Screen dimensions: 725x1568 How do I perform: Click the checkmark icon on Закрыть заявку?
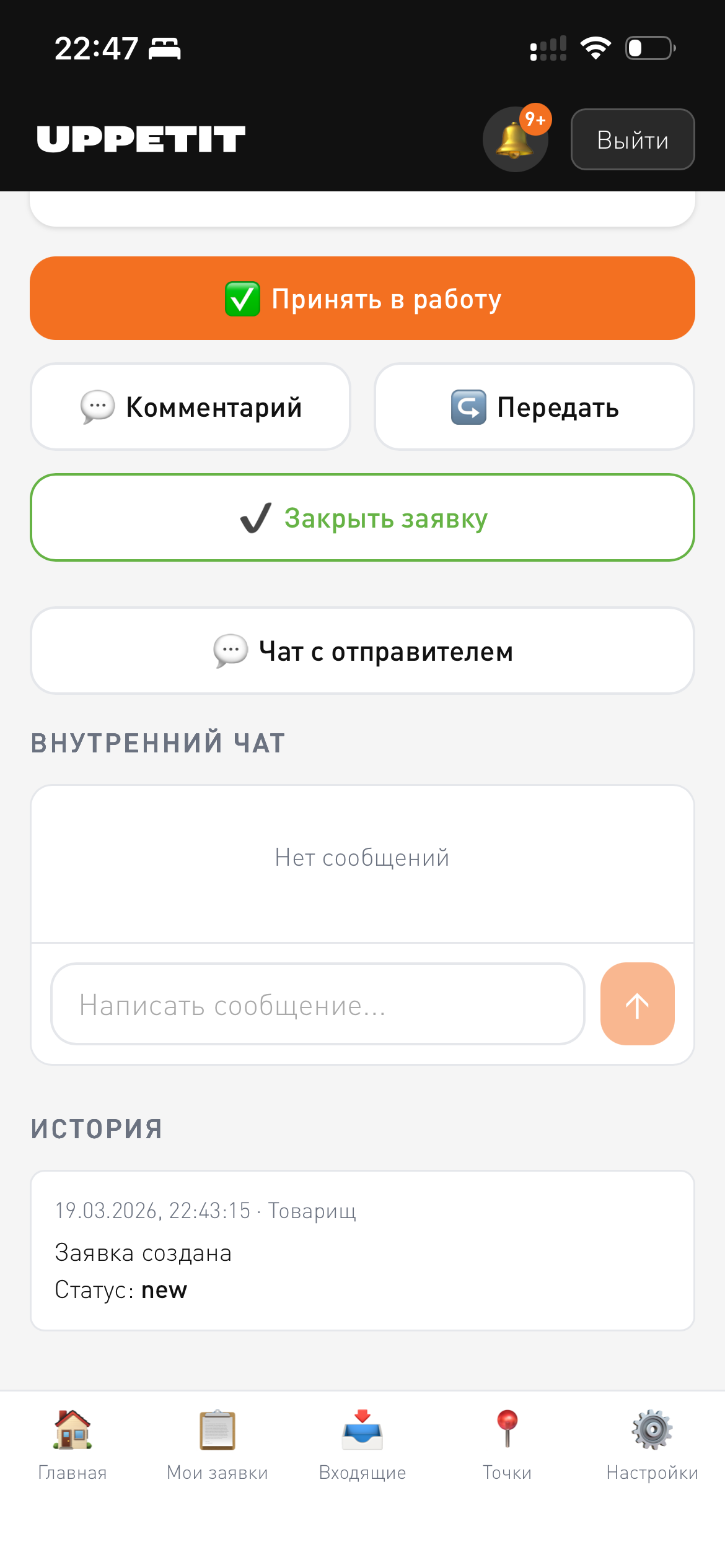pos(255,518)
